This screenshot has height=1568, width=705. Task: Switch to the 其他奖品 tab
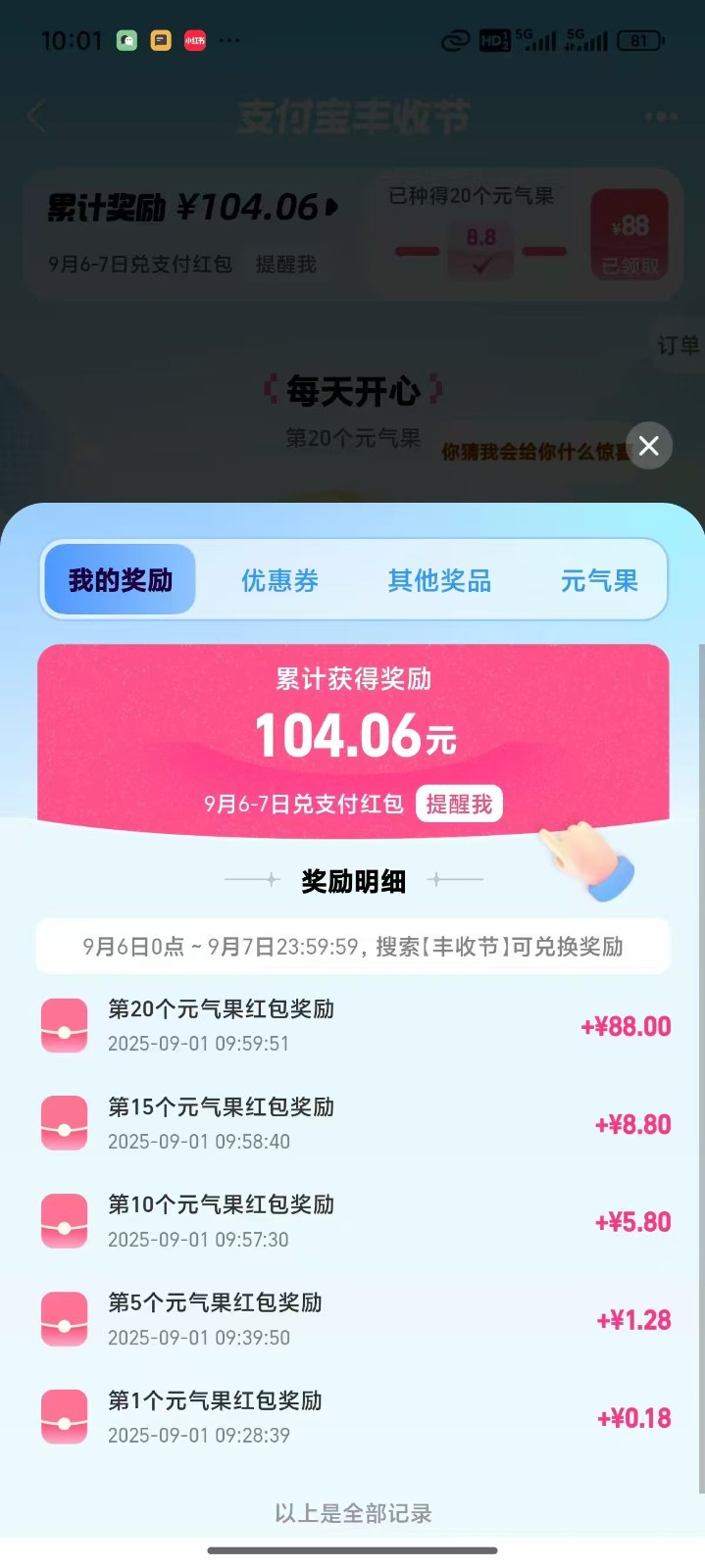coord(439,581)
